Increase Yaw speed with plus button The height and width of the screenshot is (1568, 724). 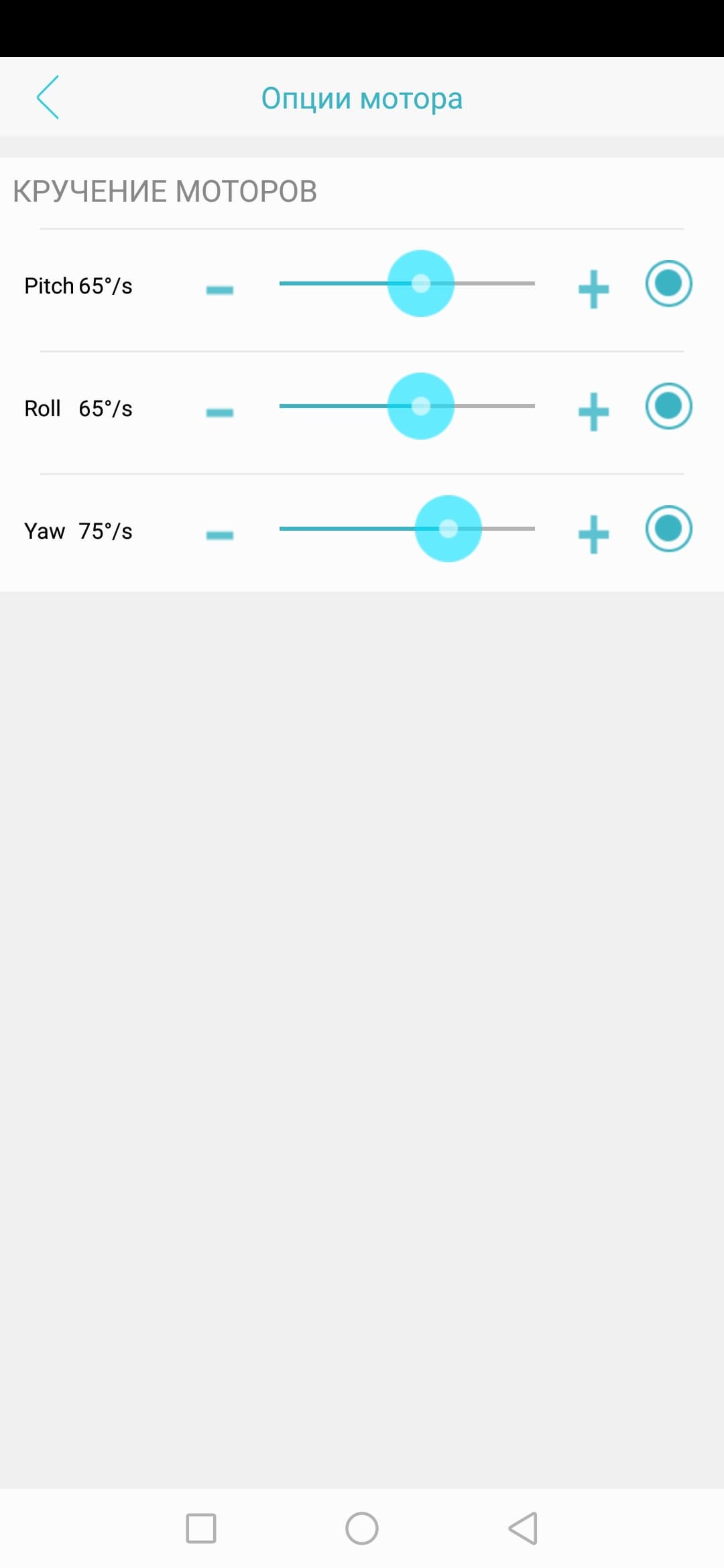(593, 535)
